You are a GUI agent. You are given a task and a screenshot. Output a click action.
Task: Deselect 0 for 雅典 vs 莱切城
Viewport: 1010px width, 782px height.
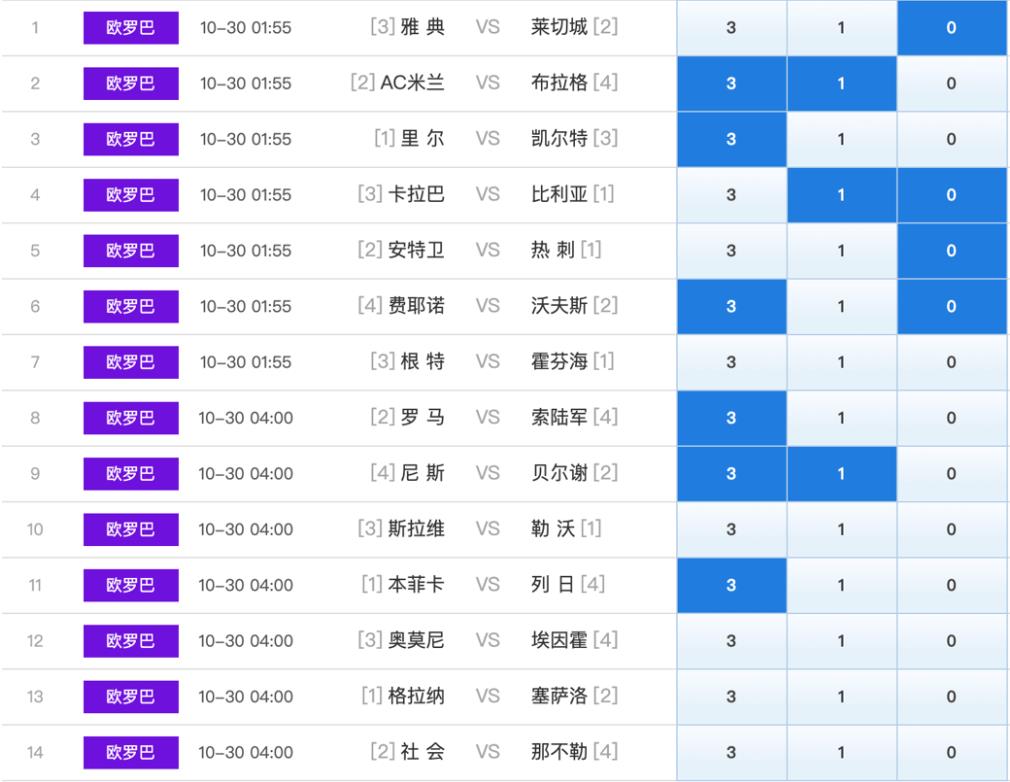tap(951, 28)
